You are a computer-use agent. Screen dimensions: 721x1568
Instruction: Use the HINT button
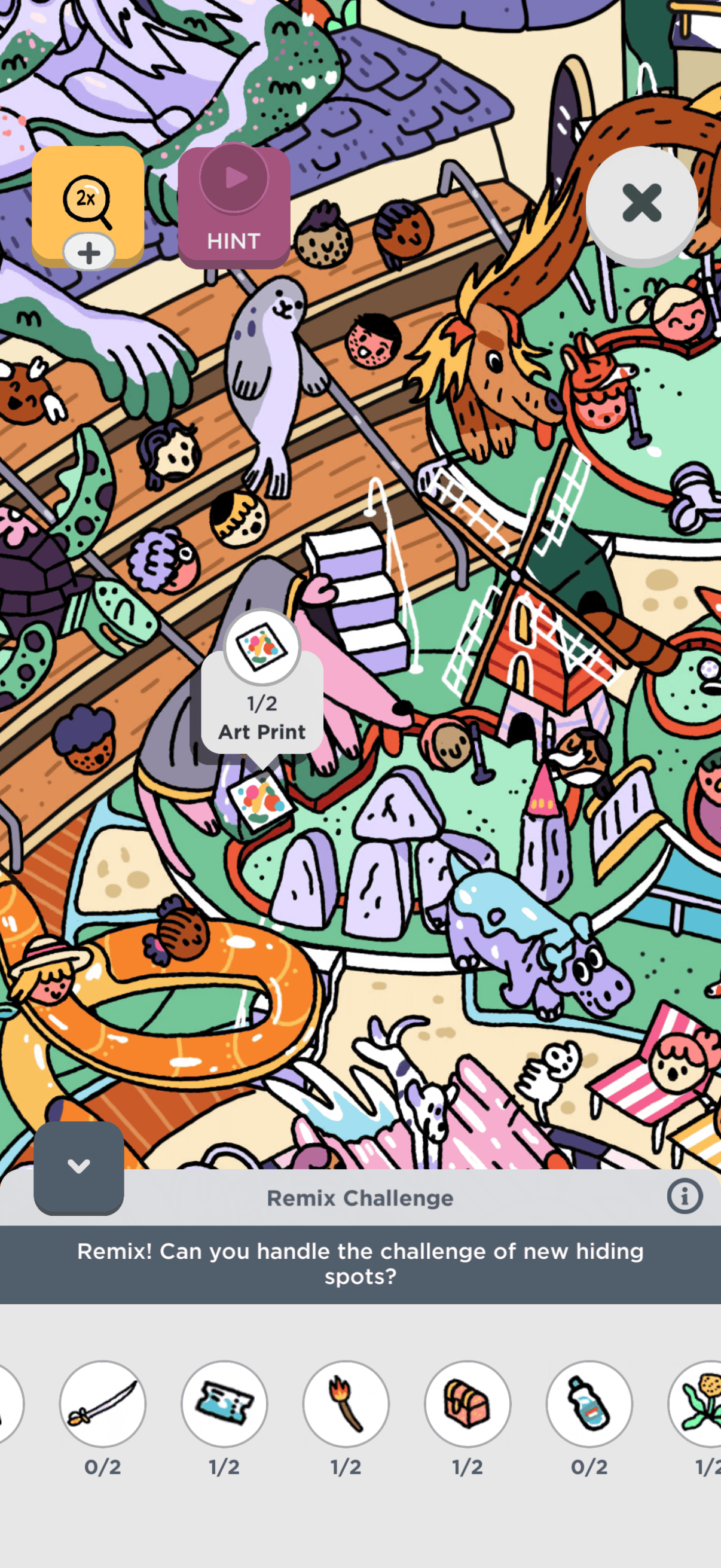(x=234, y=207)
